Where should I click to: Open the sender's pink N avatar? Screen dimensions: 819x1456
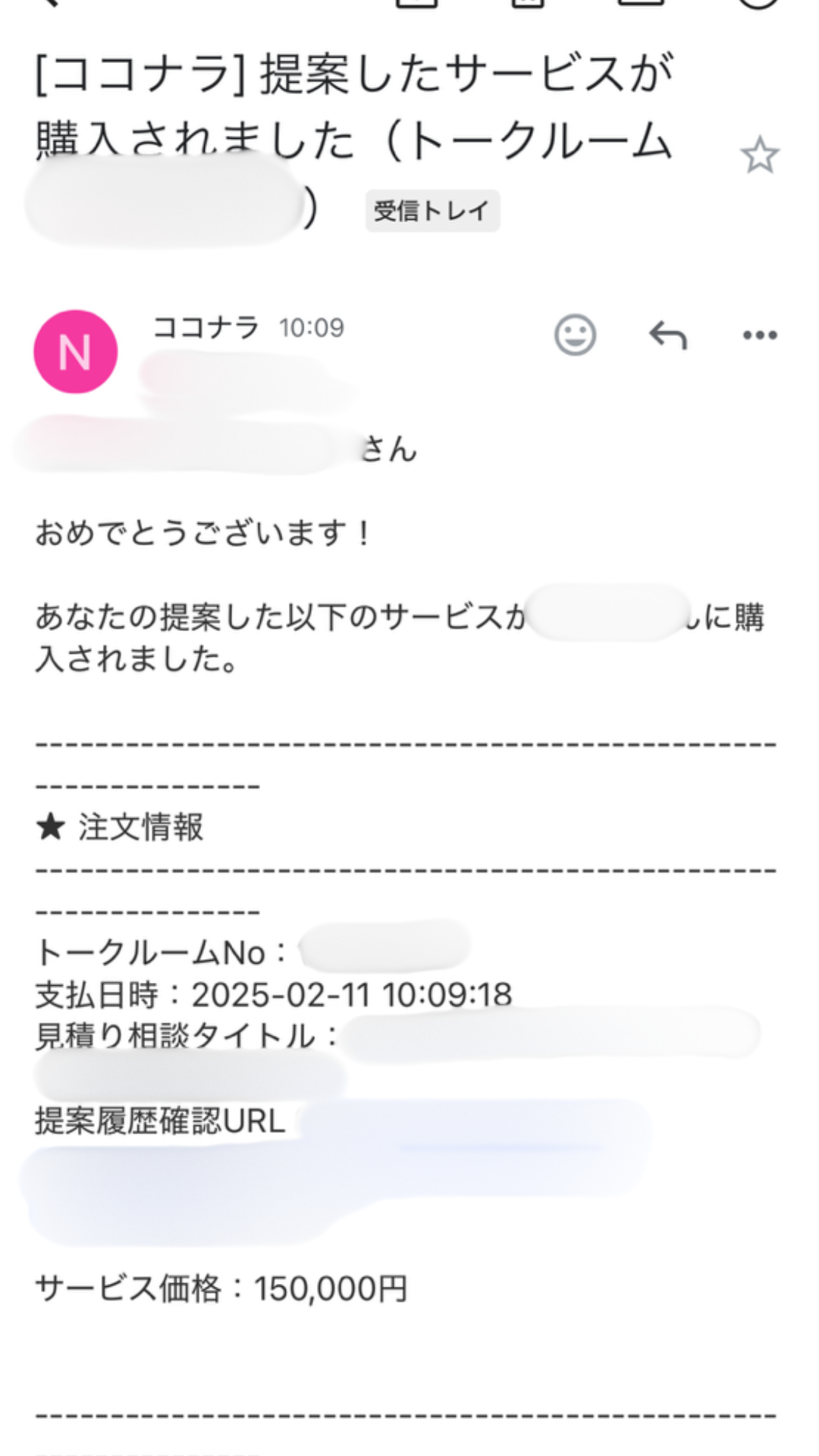pyautogui.click(x=76, y=352)
